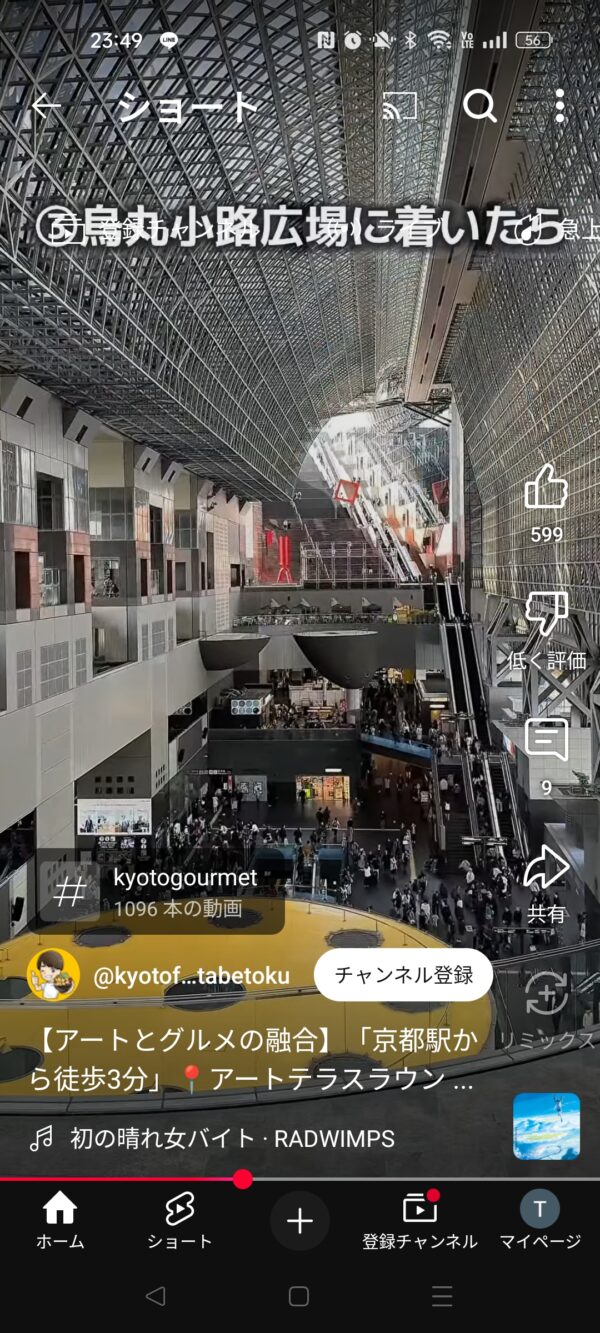Open the kyotogourmet hashtag chip

(160, 892)
